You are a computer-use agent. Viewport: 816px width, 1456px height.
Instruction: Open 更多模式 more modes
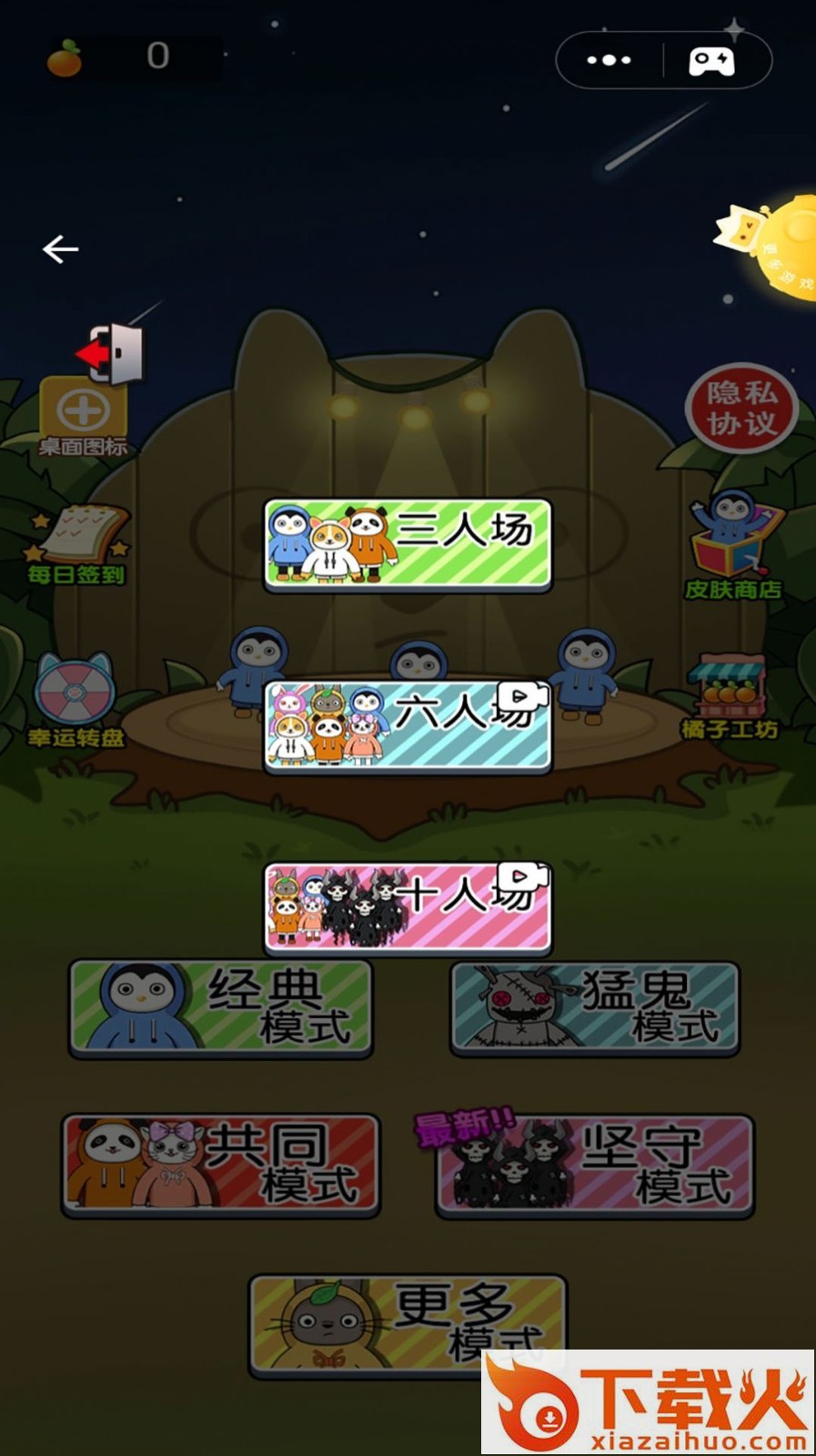pyautogui.click(x=408, y=1325)
